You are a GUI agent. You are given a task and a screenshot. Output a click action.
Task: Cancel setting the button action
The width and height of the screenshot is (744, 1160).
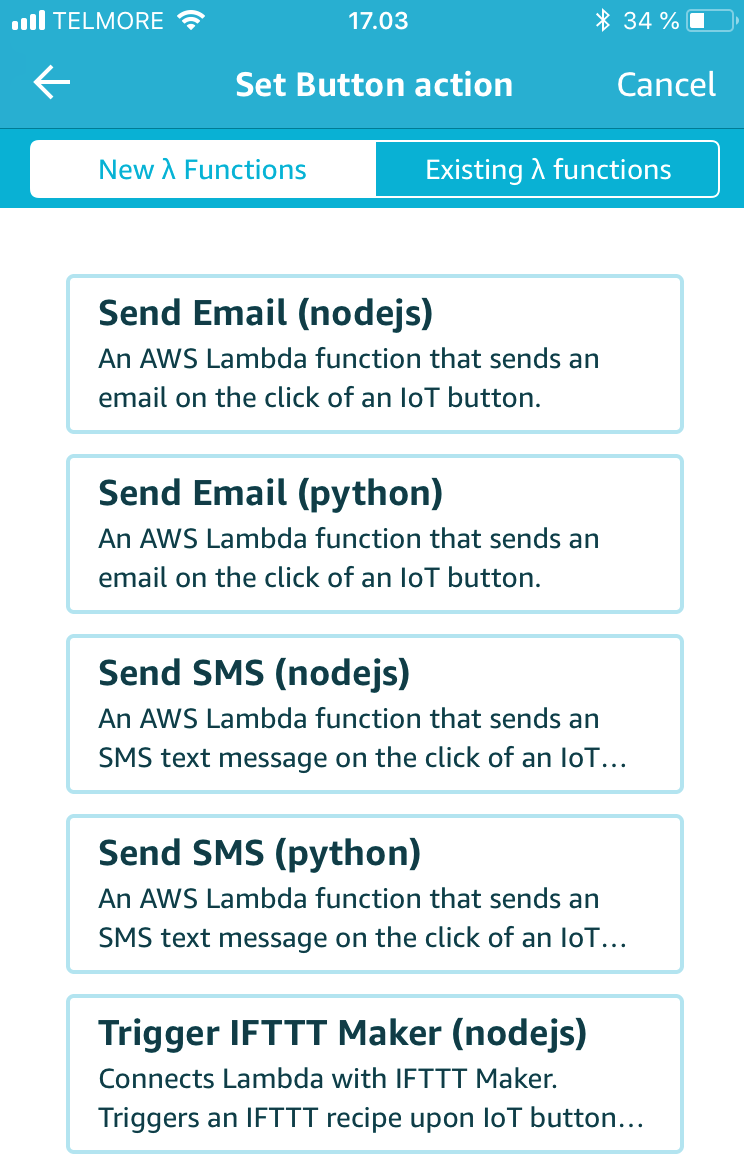(666, 84)
